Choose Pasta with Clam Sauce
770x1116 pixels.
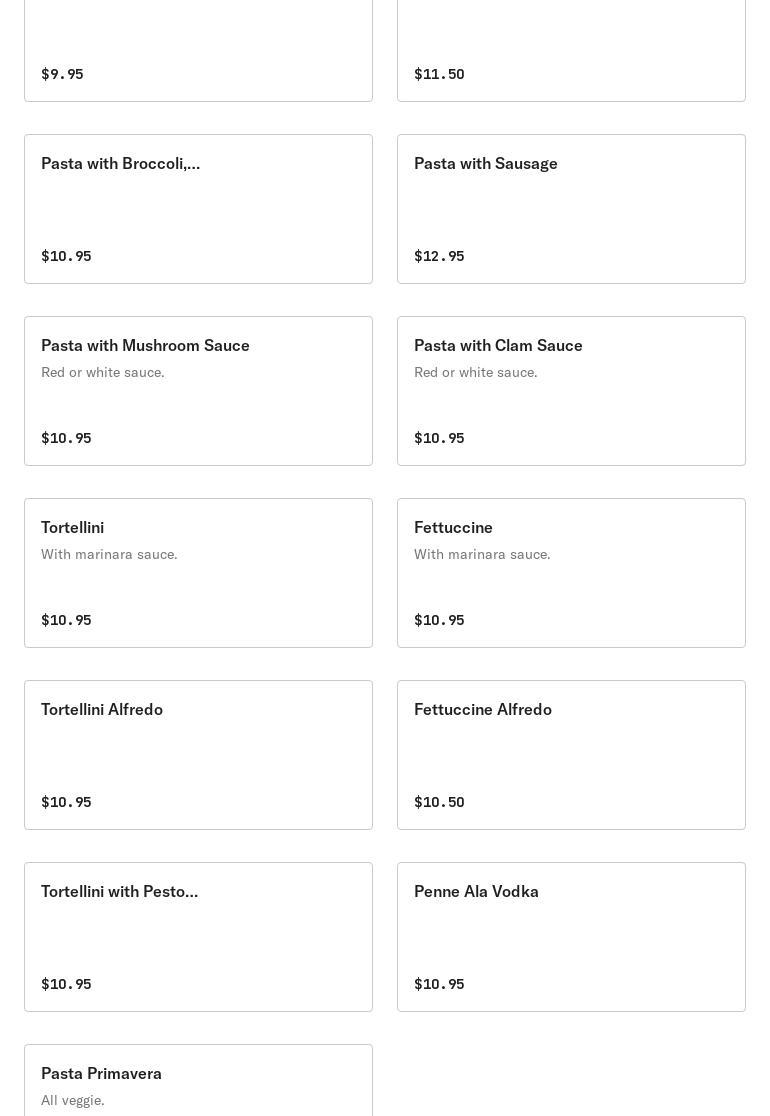[x=571, y=391]
